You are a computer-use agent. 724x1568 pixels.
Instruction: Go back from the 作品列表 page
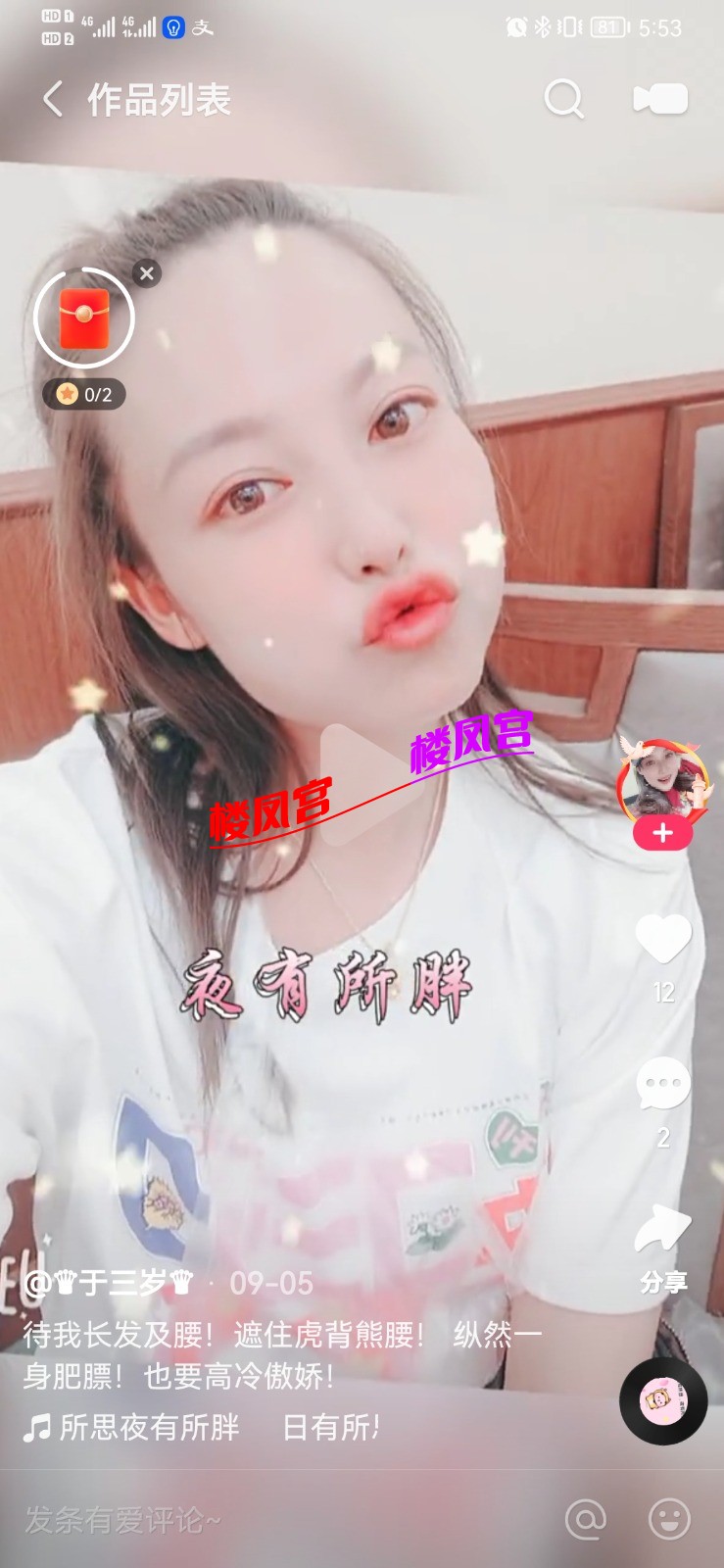(x=53, y=99)
